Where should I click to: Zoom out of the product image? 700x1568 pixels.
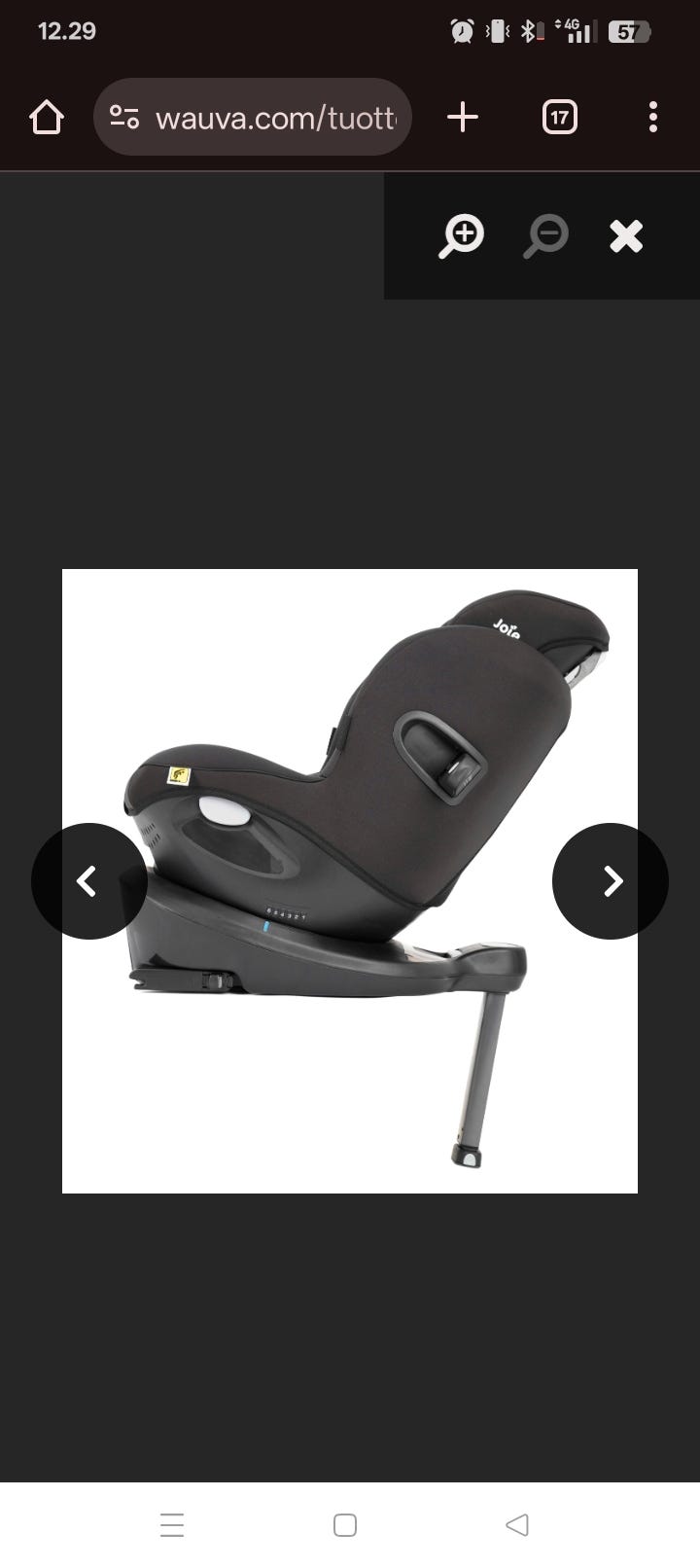click(545, 236)
